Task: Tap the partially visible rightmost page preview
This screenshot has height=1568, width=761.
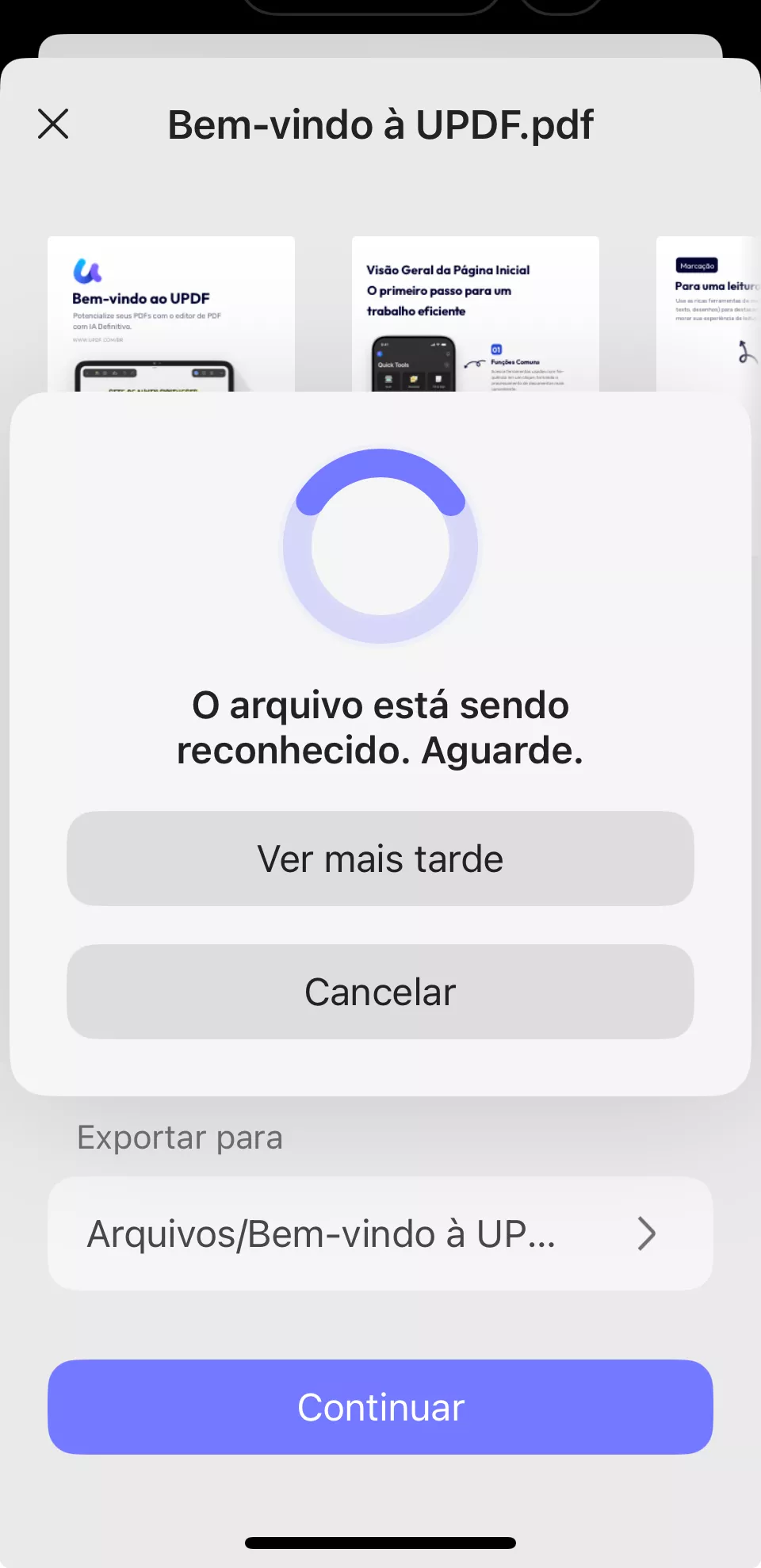Action: coord(708,313)
